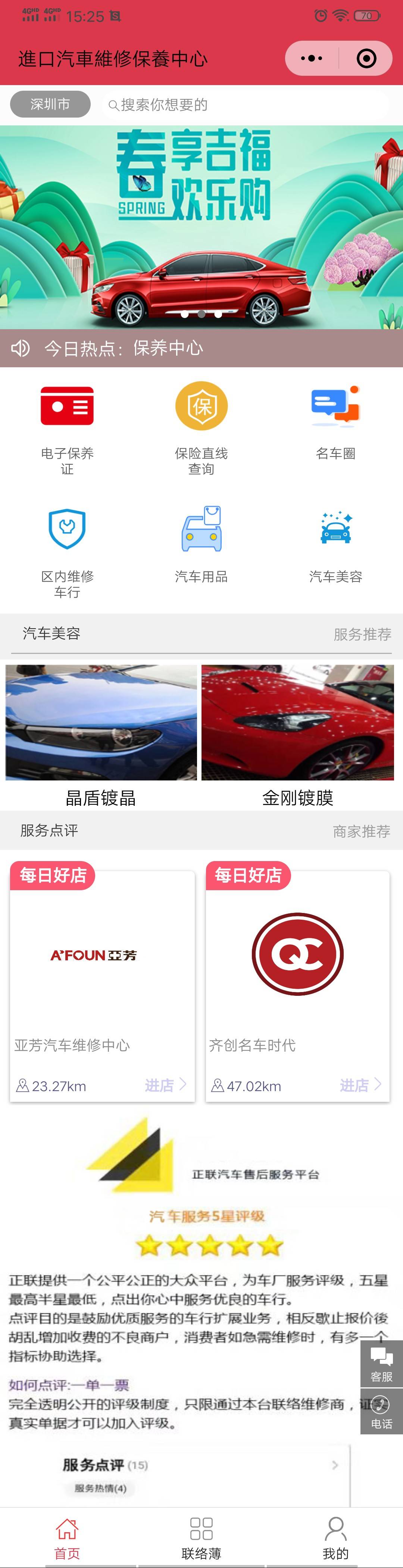This screenshot has height=1568, width=403.
Task: Call via the 电话 button
Action: 382,1411
